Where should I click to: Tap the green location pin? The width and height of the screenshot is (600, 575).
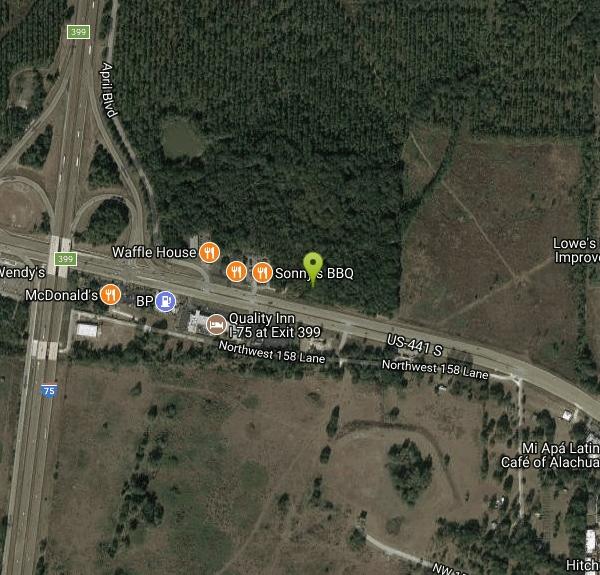coord(313,267)
